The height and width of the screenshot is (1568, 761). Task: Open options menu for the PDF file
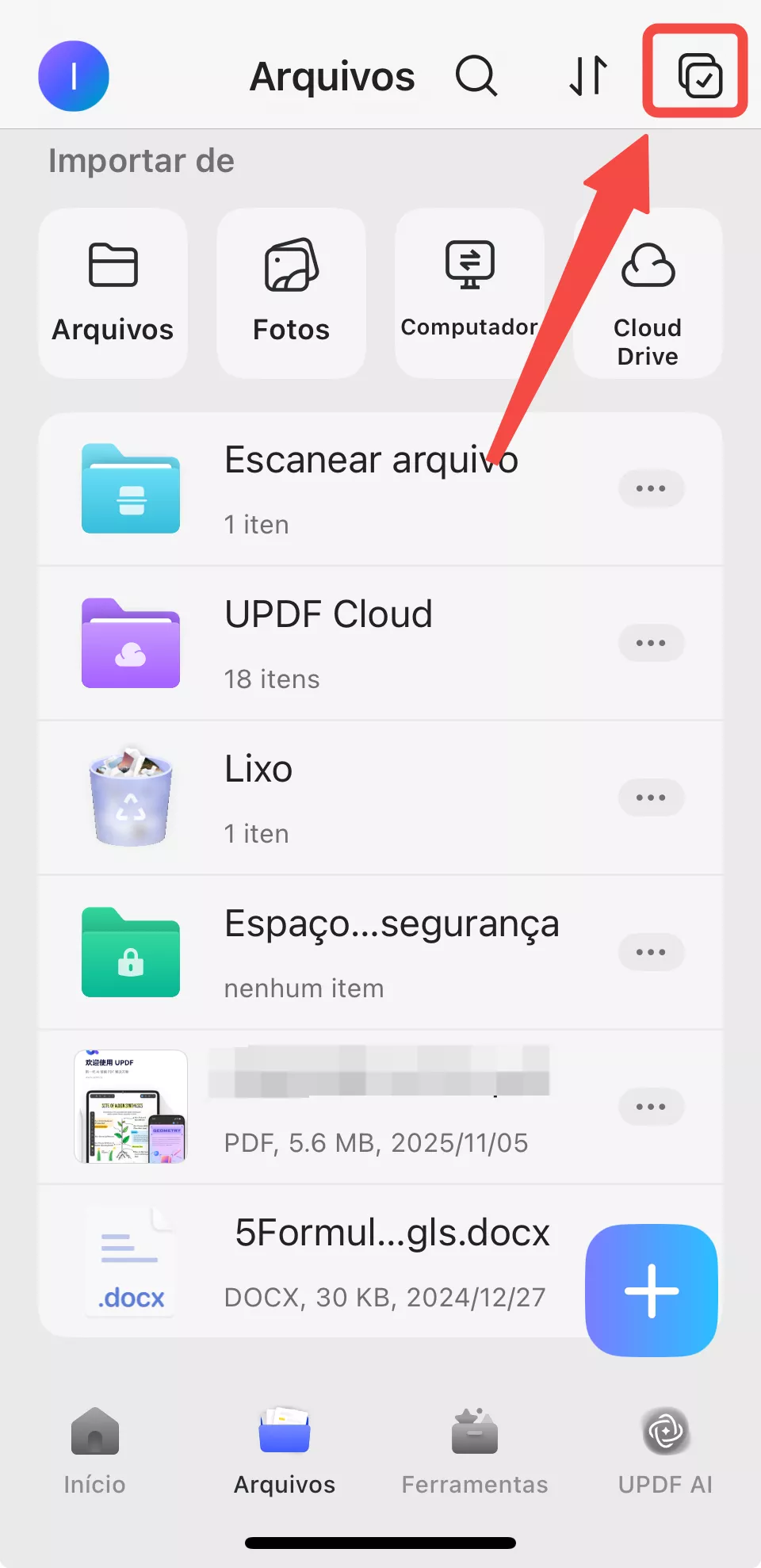pos(651,1107)
